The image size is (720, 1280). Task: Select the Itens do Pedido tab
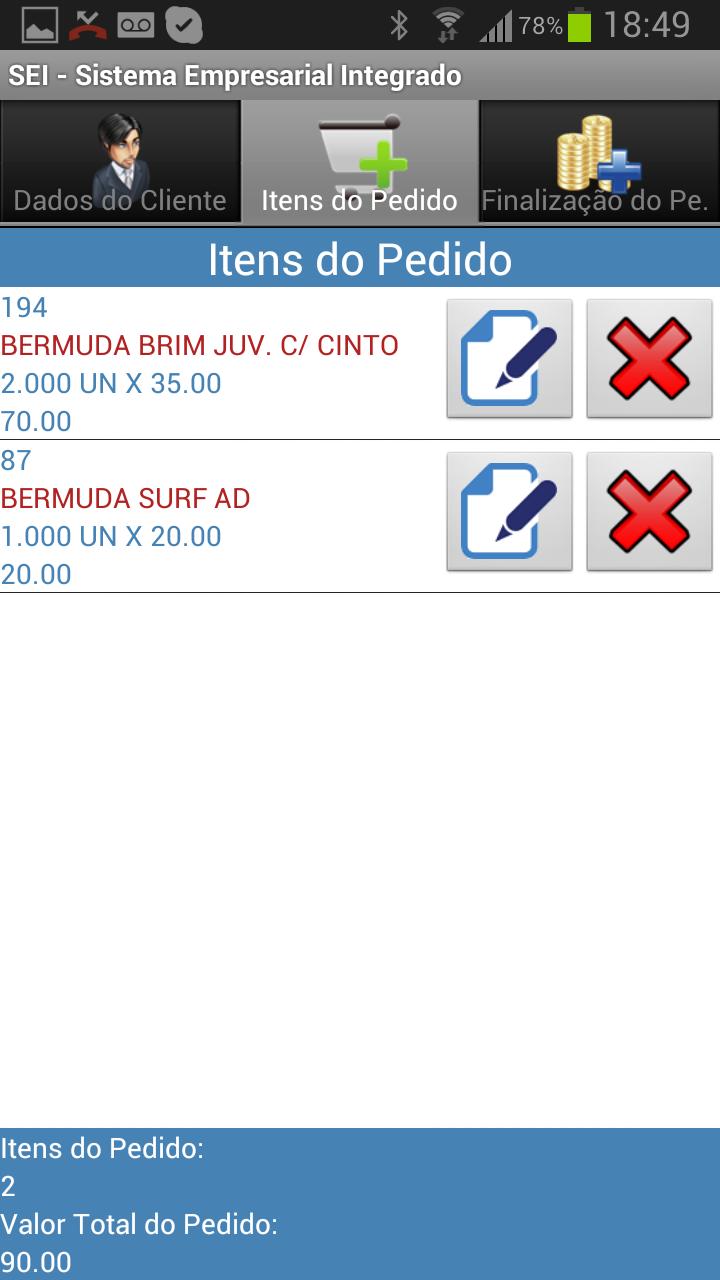(x=360, y=163)
